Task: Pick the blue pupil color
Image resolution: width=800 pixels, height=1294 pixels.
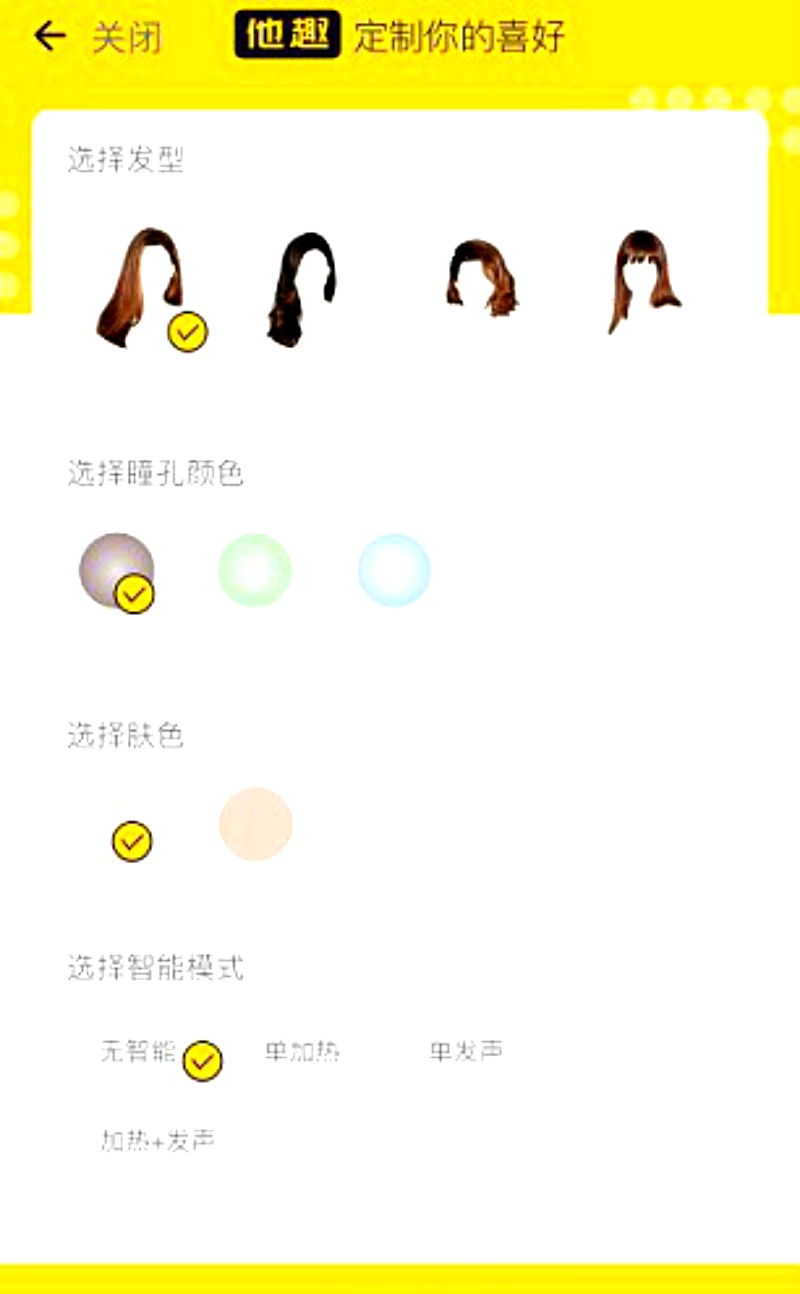Action: (x=394, y=570)
